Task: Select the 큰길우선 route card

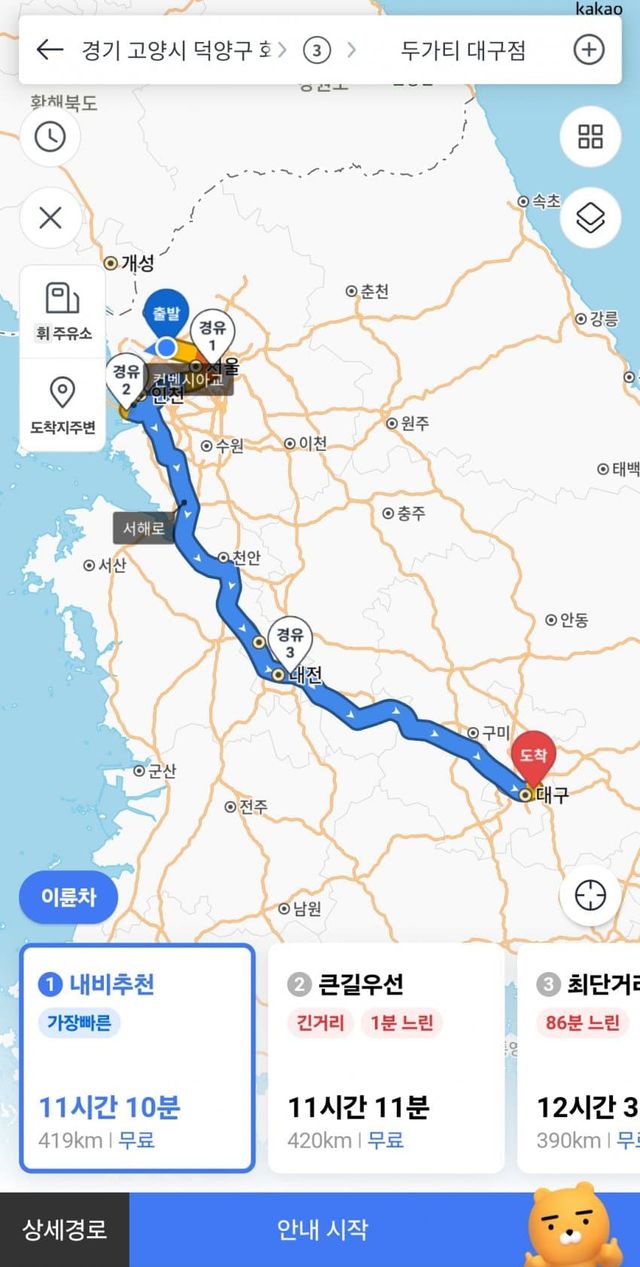Action: click(x=385, y=1057)
